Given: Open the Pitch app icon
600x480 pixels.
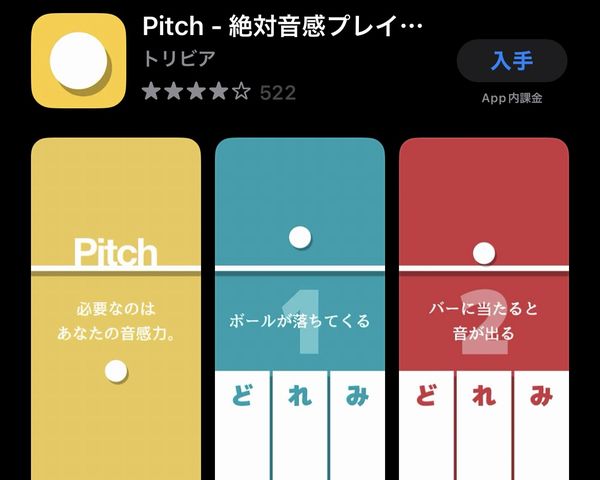Looking at the screenshot, I should (x=79, y=60).
